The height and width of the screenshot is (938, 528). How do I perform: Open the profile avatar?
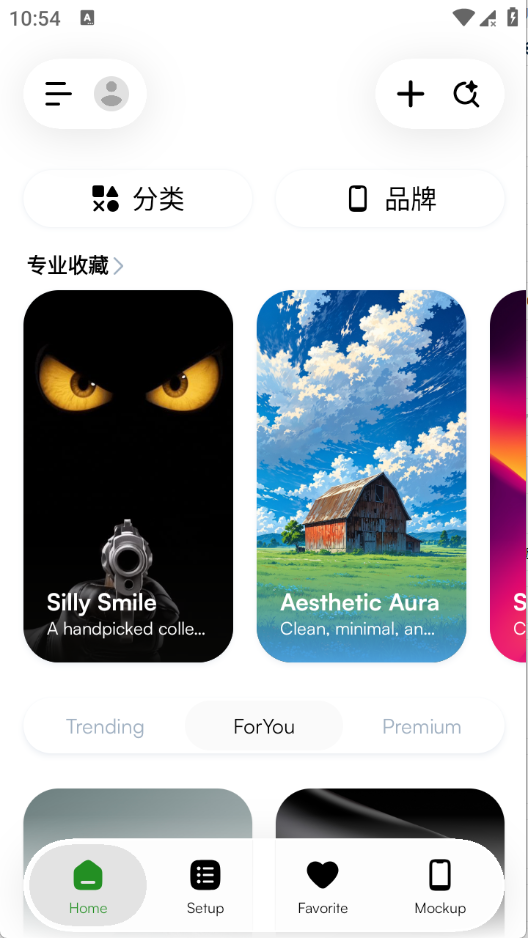point(111,94)
